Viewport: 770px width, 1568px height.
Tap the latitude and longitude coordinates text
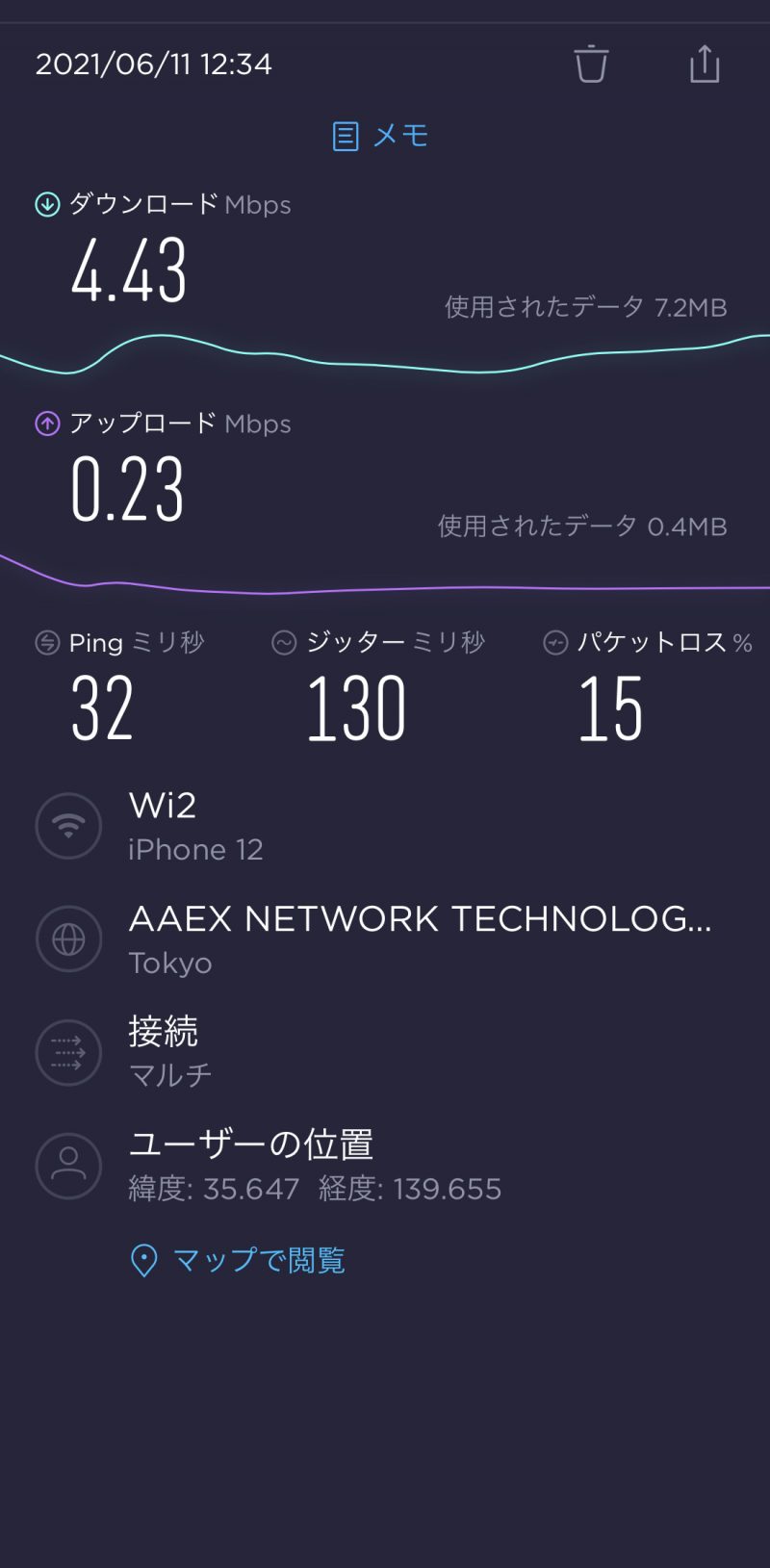tap(316, 1189)
